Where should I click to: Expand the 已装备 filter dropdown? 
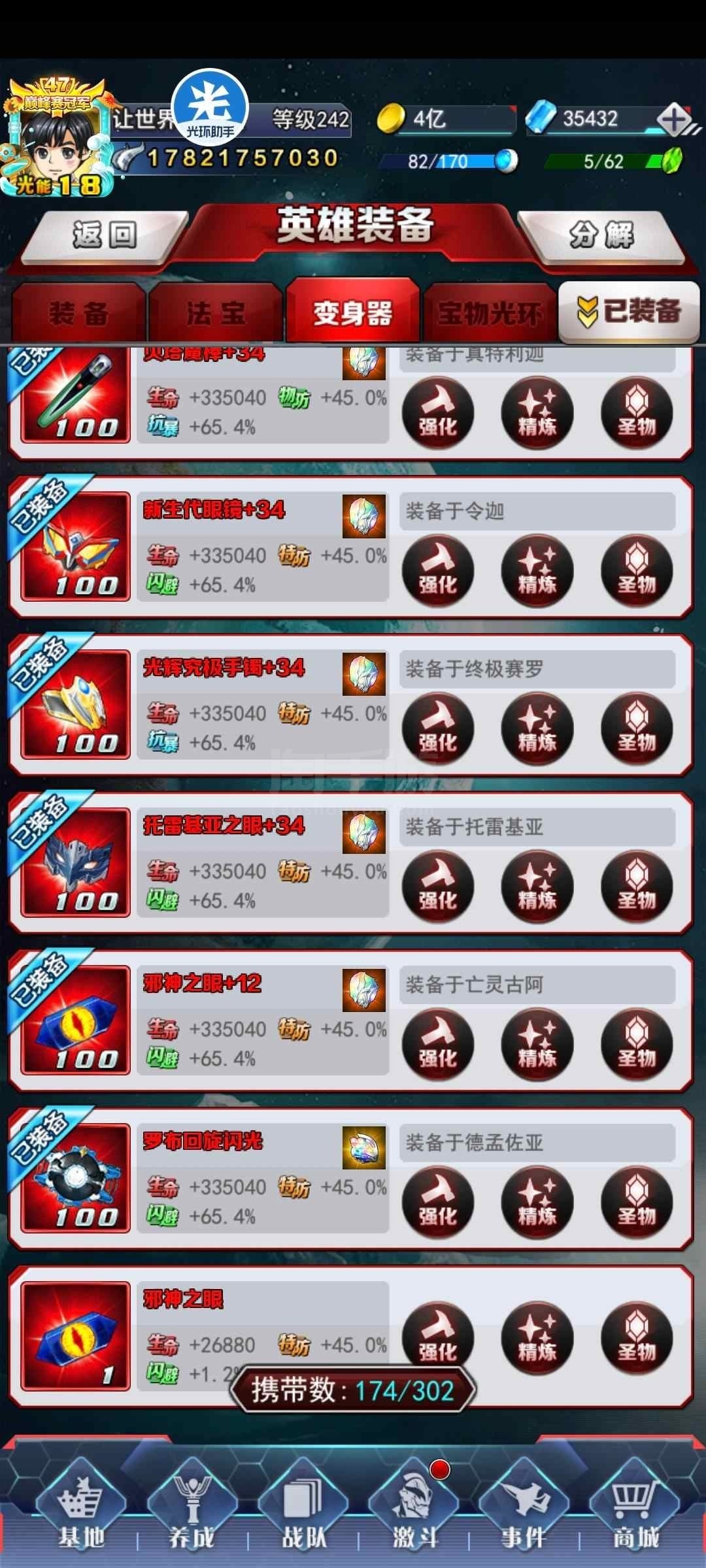tap(629, 312)
